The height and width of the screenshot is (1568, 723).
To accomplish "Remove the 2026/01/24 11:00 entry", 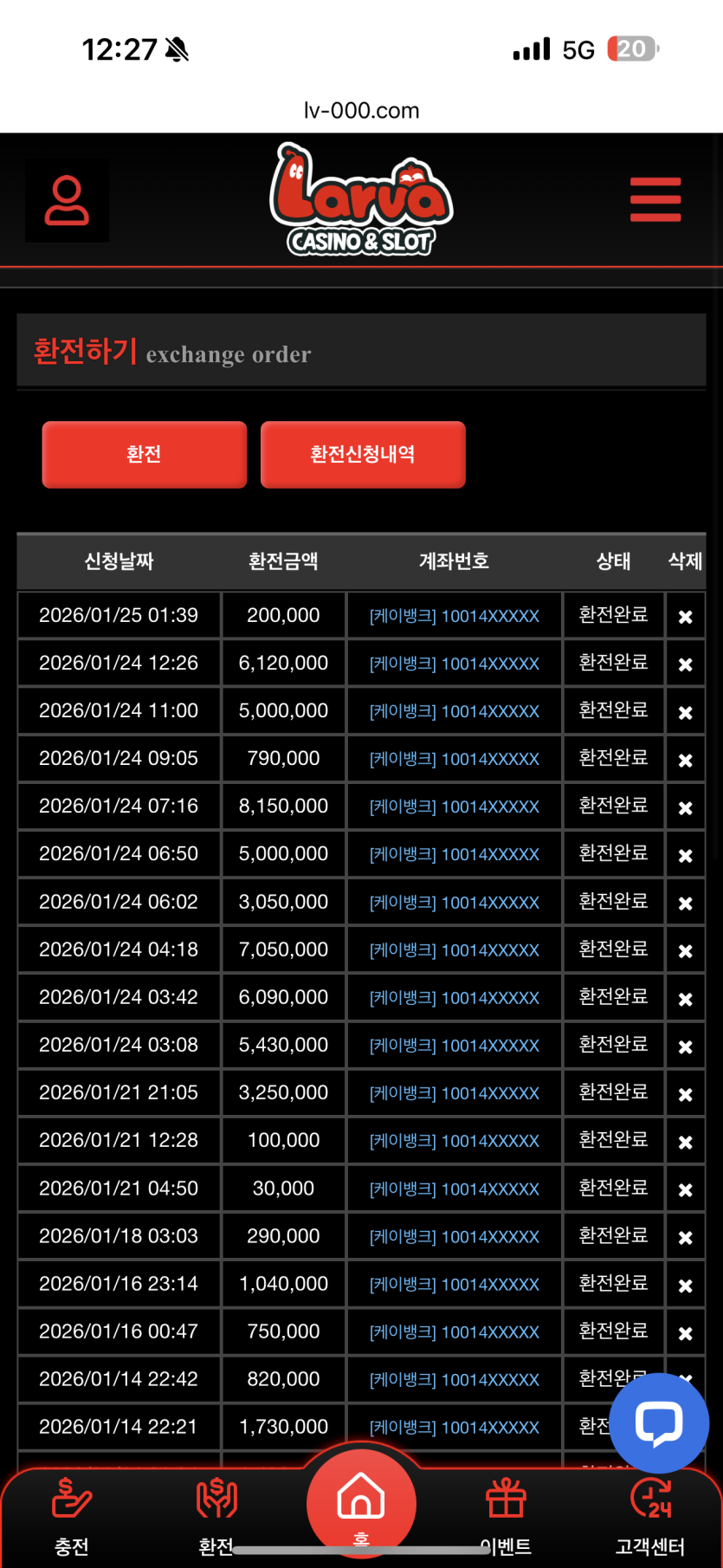I will (685, 712).
